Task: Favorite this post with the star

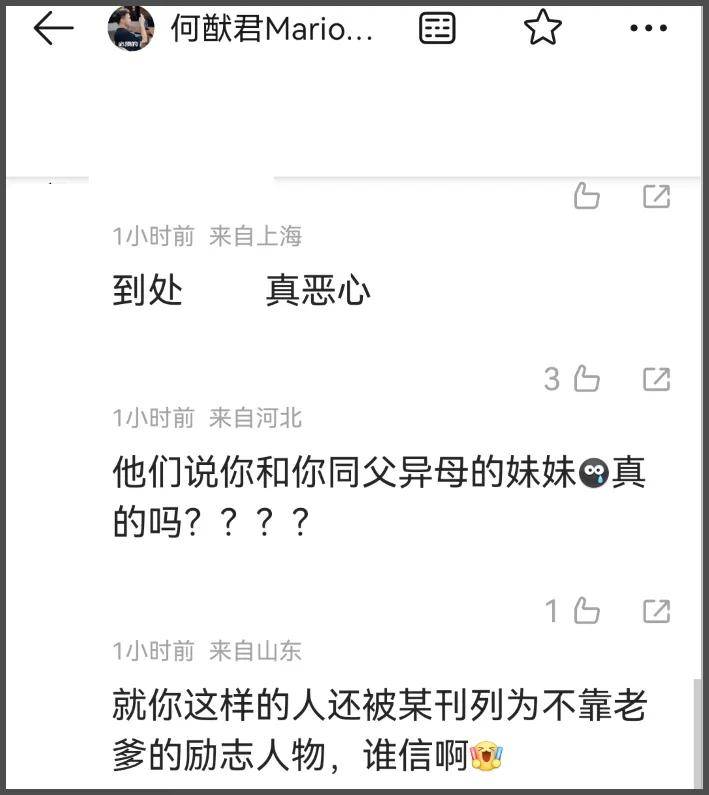Action: click(543, 29)
